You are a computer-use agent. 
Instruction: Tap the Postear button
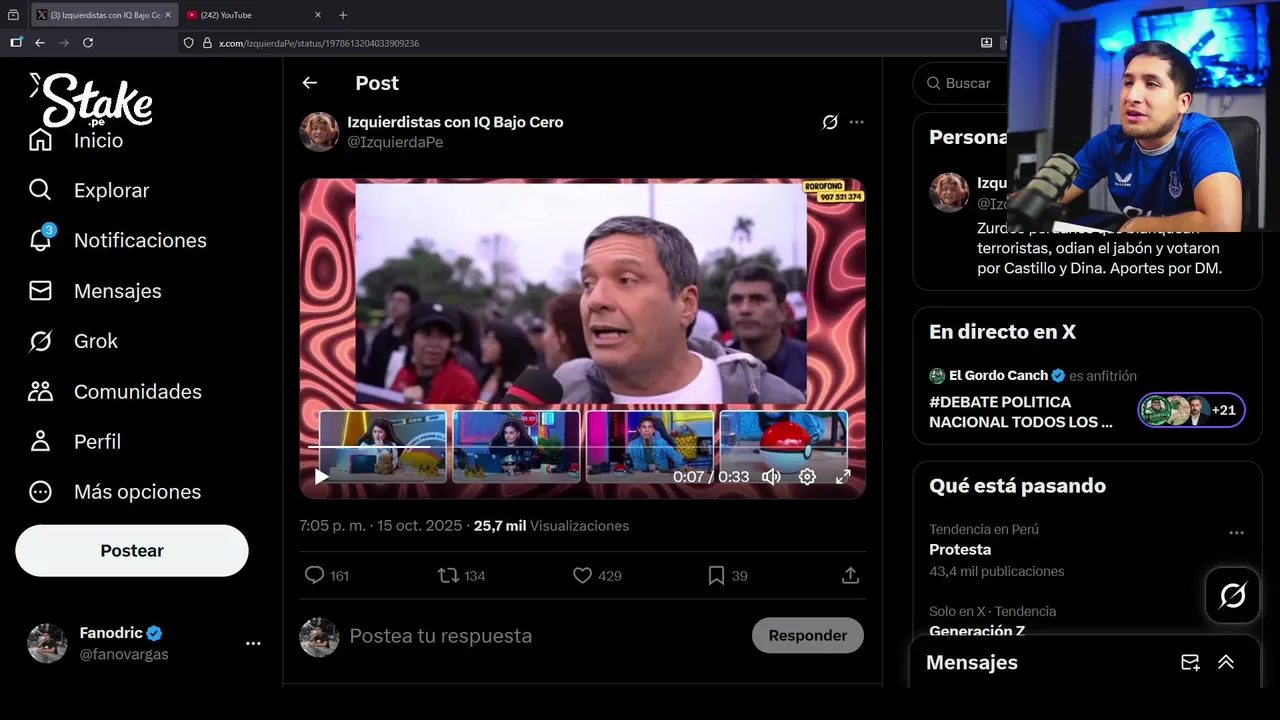point(132,551)
